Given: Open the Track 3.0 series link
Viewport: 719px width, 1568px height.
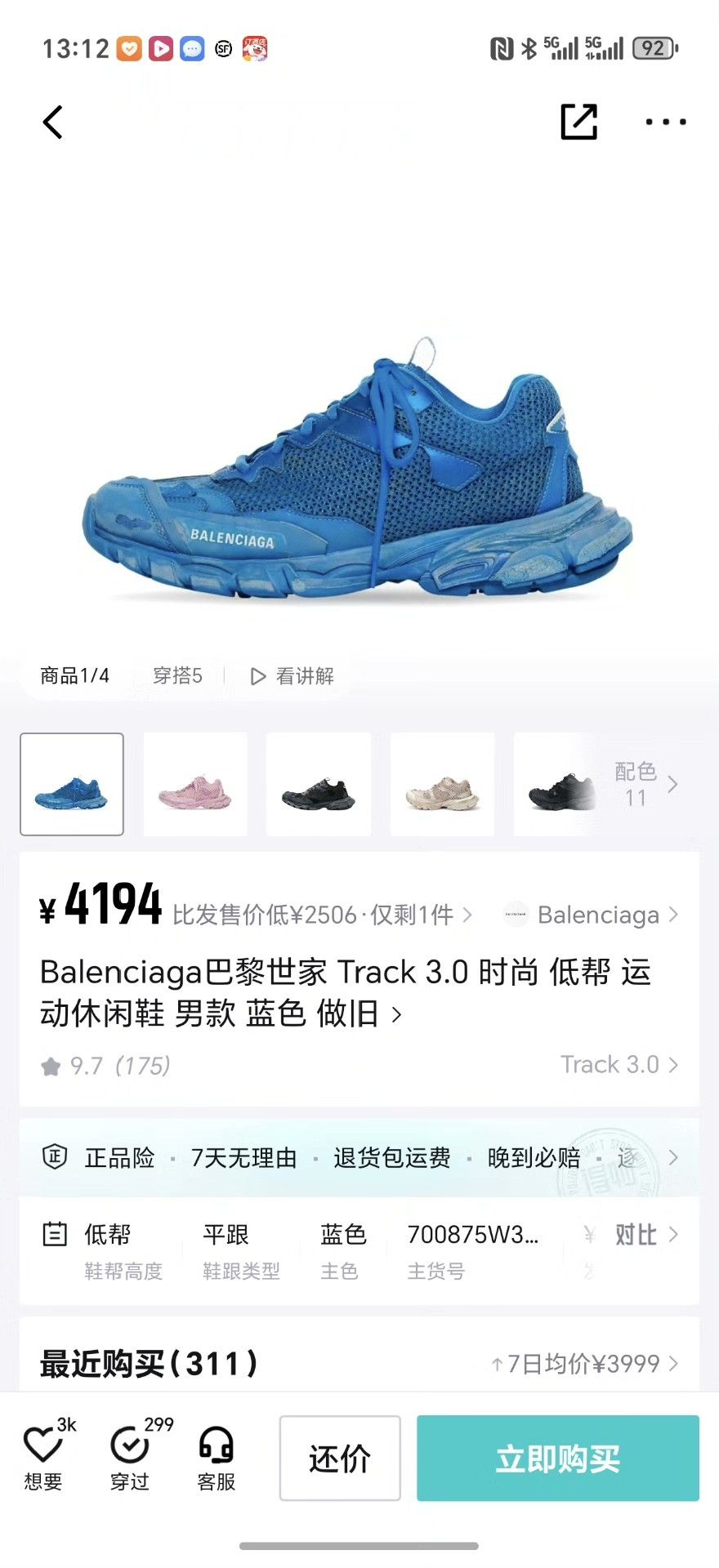Looking at the screenshot, I should pos(619,1065).
